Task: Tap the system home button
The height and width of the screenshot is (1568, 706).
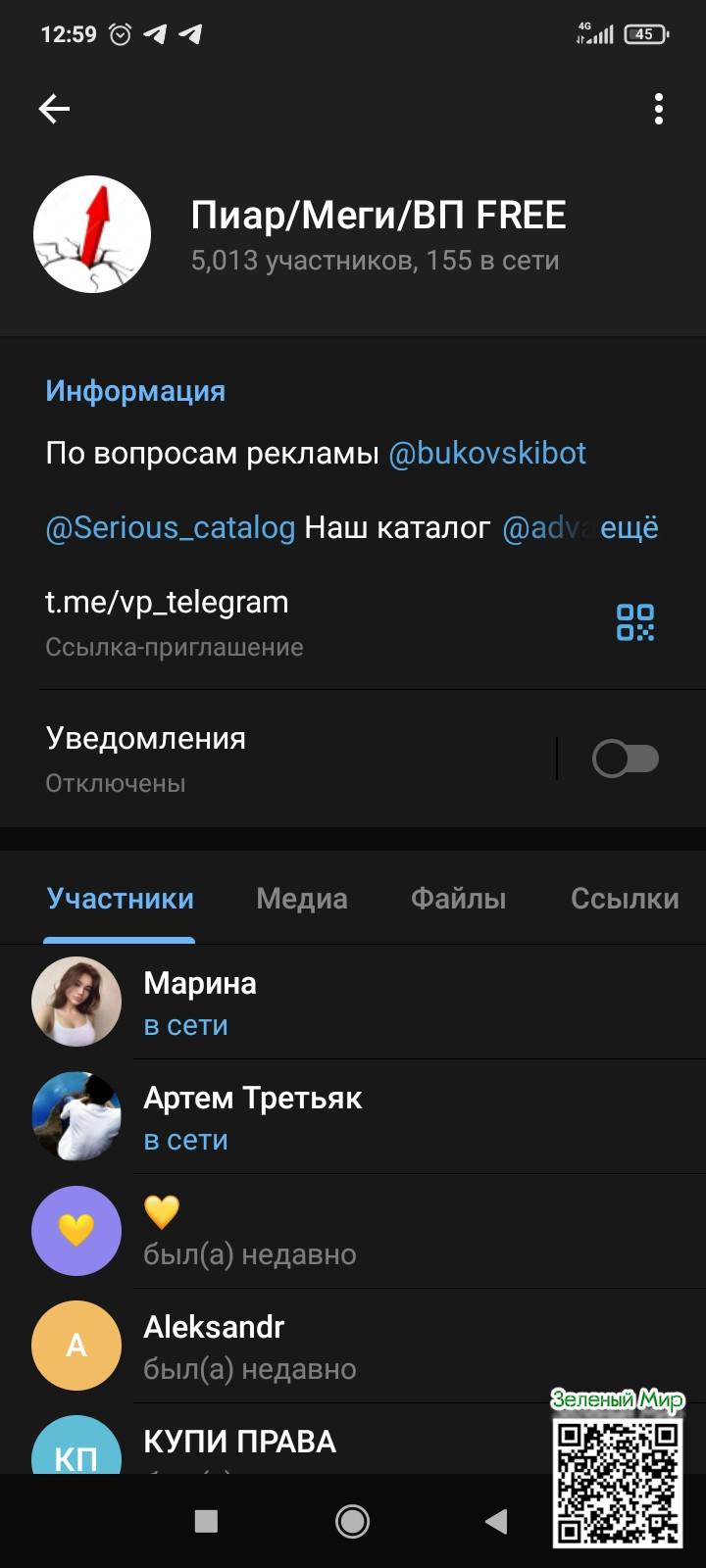Action: click(352, 1521)
